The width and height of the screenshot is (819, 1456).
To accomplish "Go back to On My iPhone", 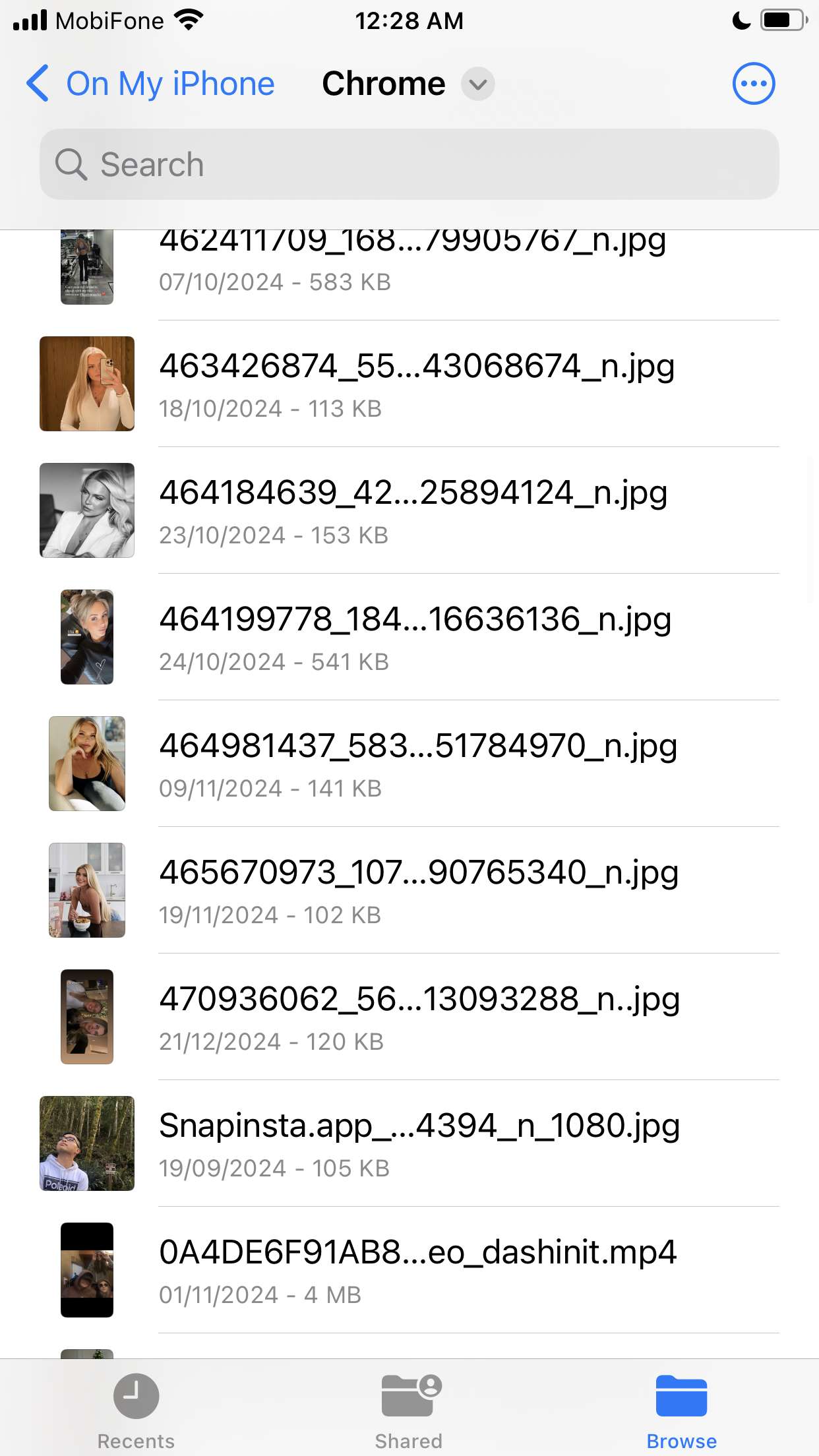I will [150, 84].
